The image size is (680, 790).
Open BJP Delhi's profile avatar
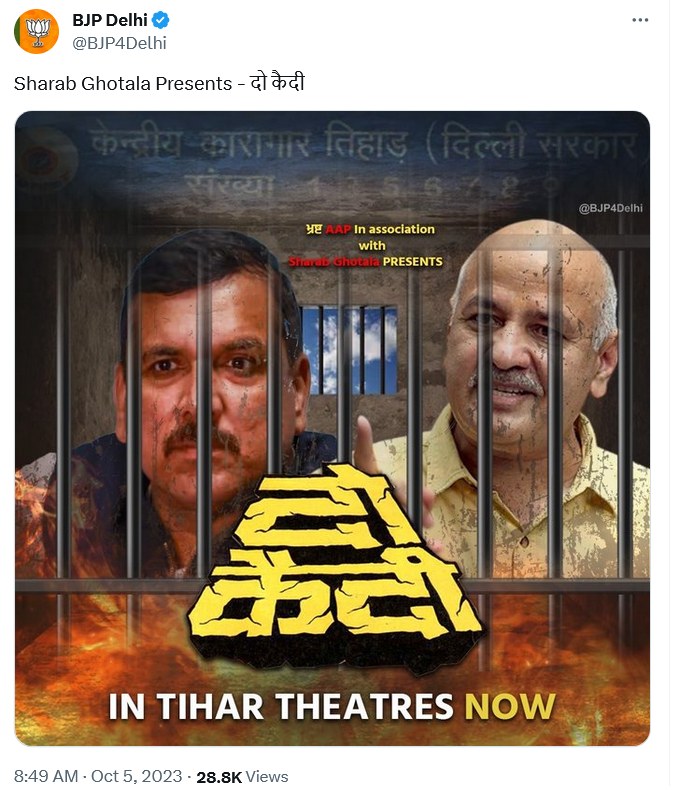click(35, 31)
